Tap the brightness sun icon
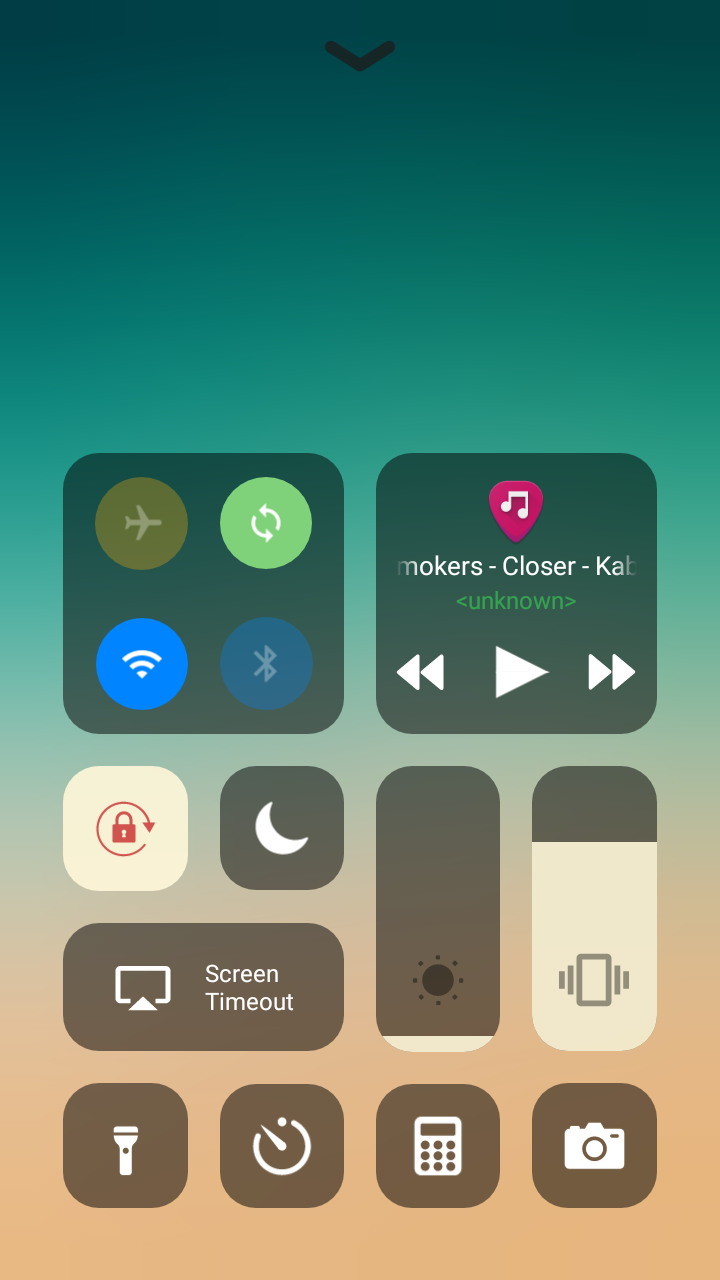720x1280 pixels. pyautogui.click(x=437, y=980)
